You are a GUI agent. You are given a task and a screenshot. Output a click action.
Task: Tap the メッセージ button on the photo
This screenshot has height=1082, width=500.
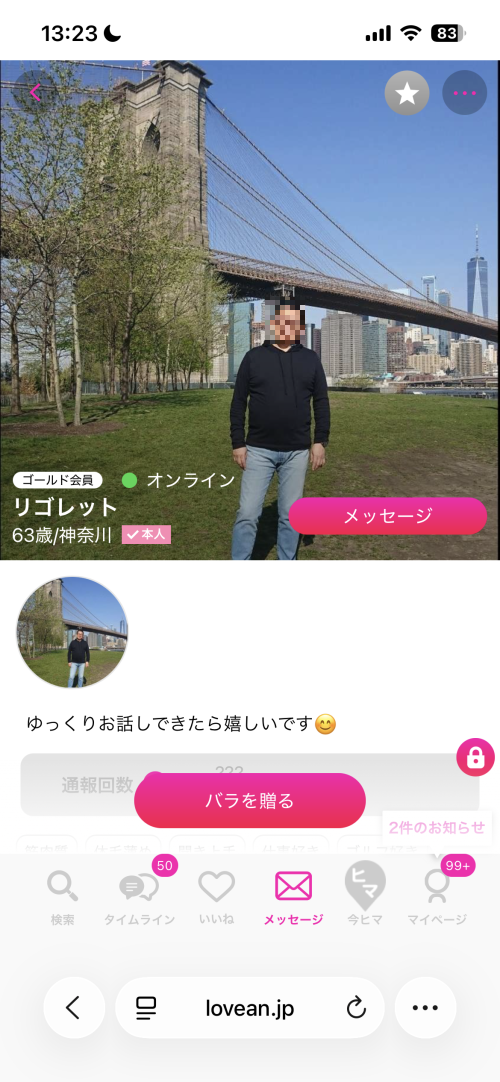coord(388,515)
